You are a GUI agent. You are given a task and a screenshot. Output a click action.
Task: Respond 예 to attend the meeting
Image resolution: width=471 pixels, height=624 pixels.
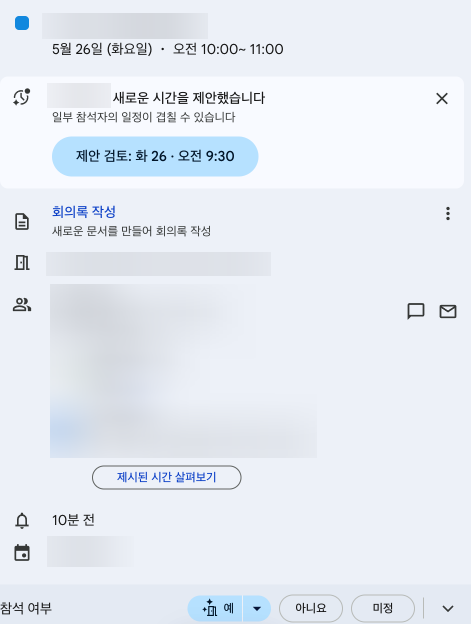(215, 608)
